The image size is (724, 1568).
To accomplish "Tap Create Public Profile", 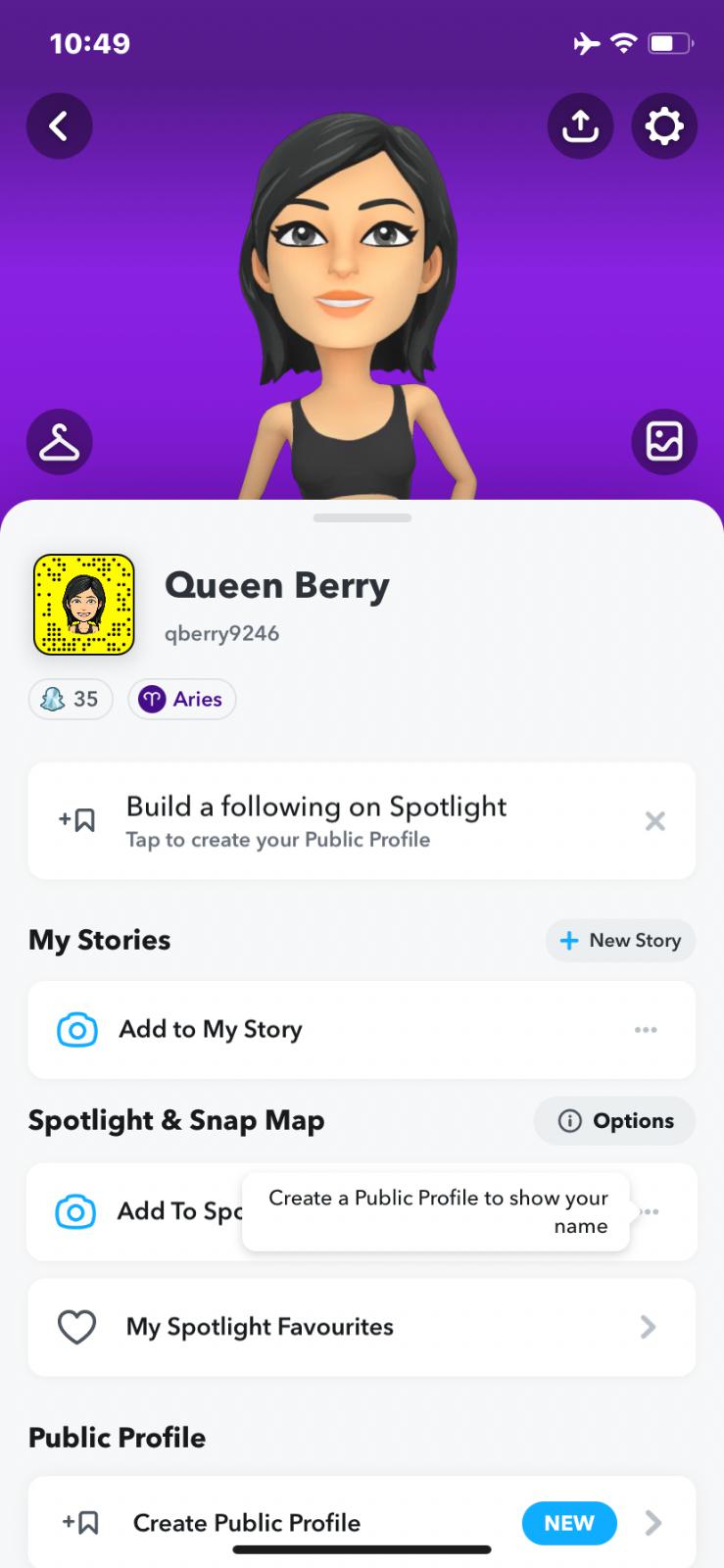I will (x=247, y=1522).
